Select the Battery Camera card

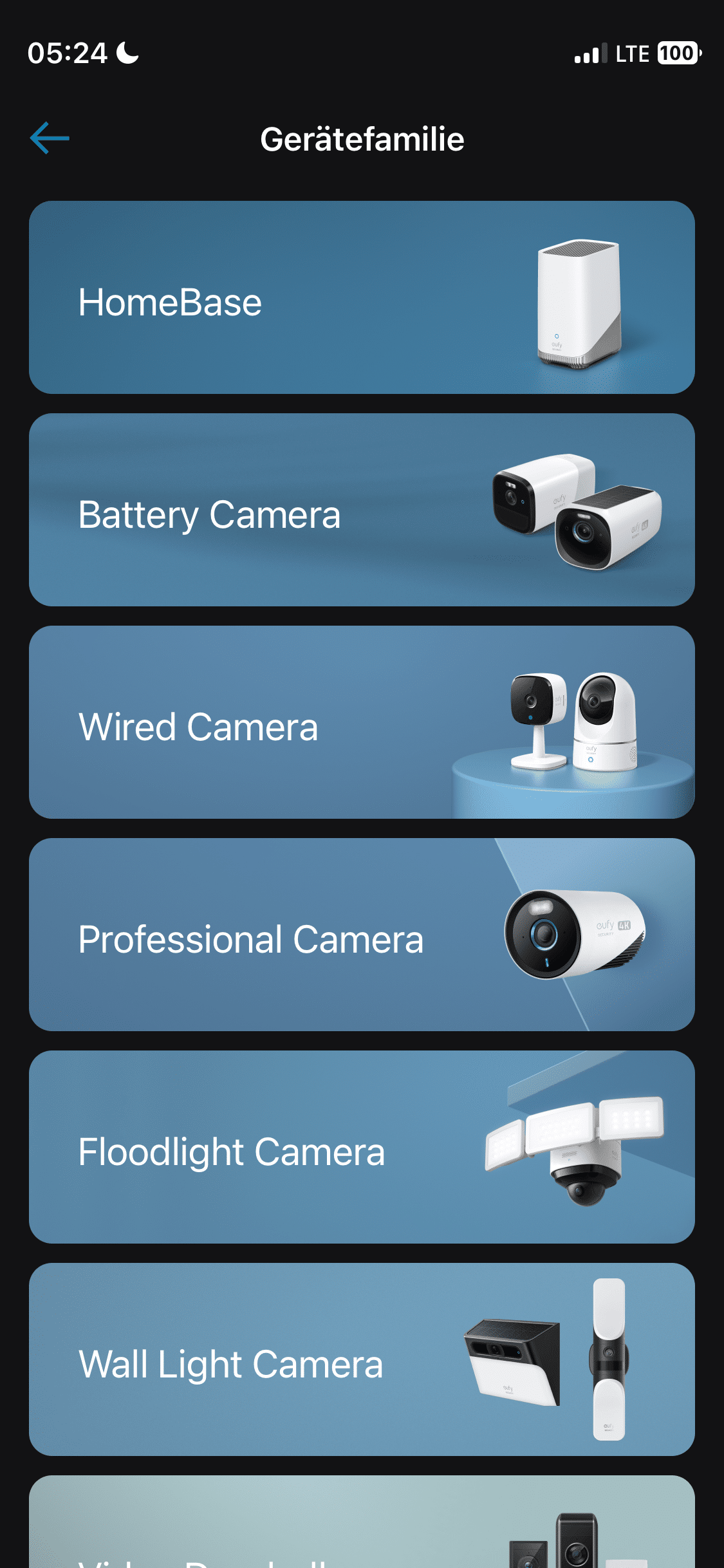(x=362, y=510)
